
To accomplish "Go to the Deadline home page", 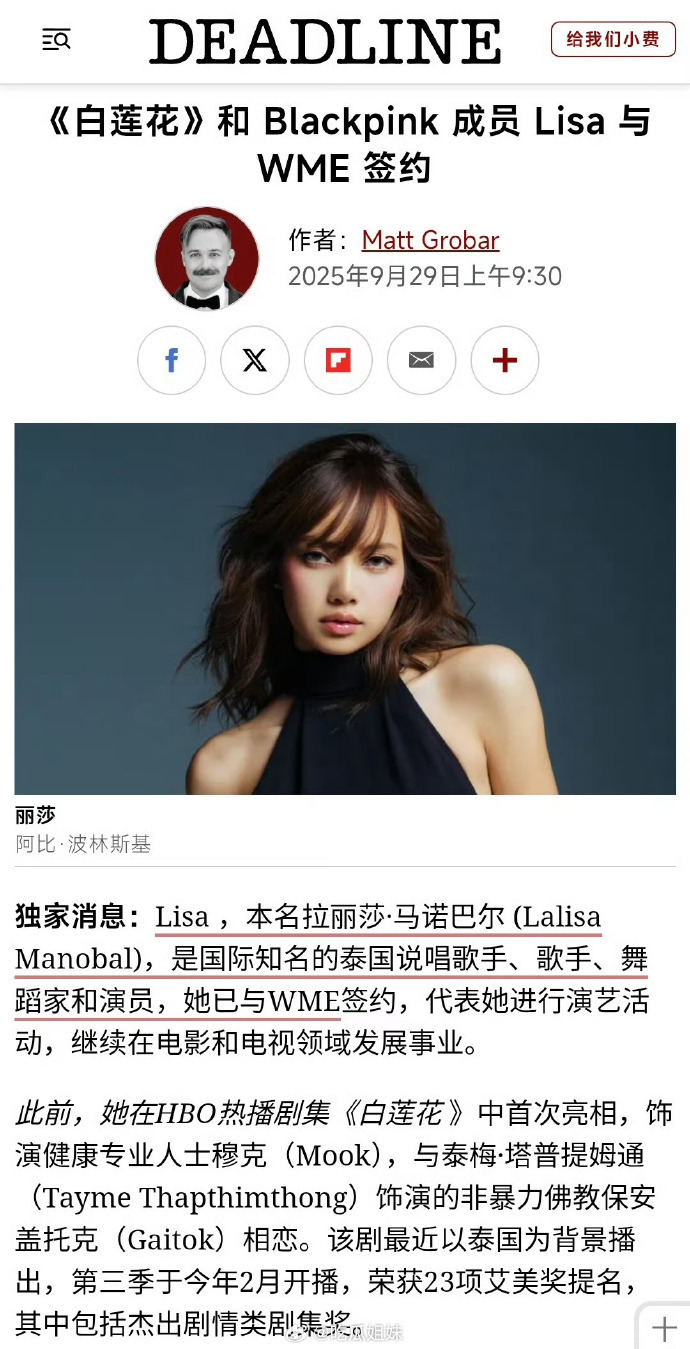I will pyautogui.click(x=326, y=42).
